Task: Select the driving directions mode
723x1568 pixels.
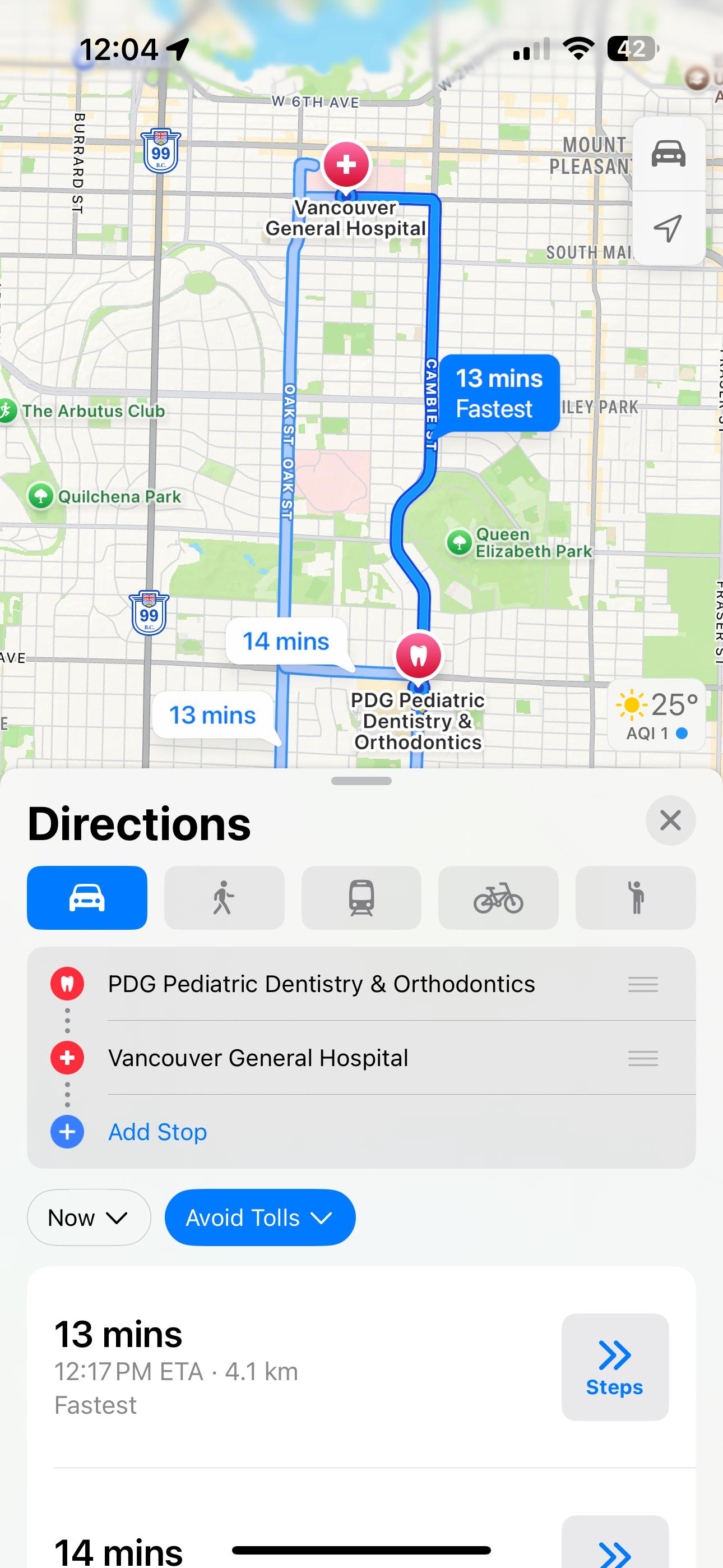Action: tap(87, 898)
